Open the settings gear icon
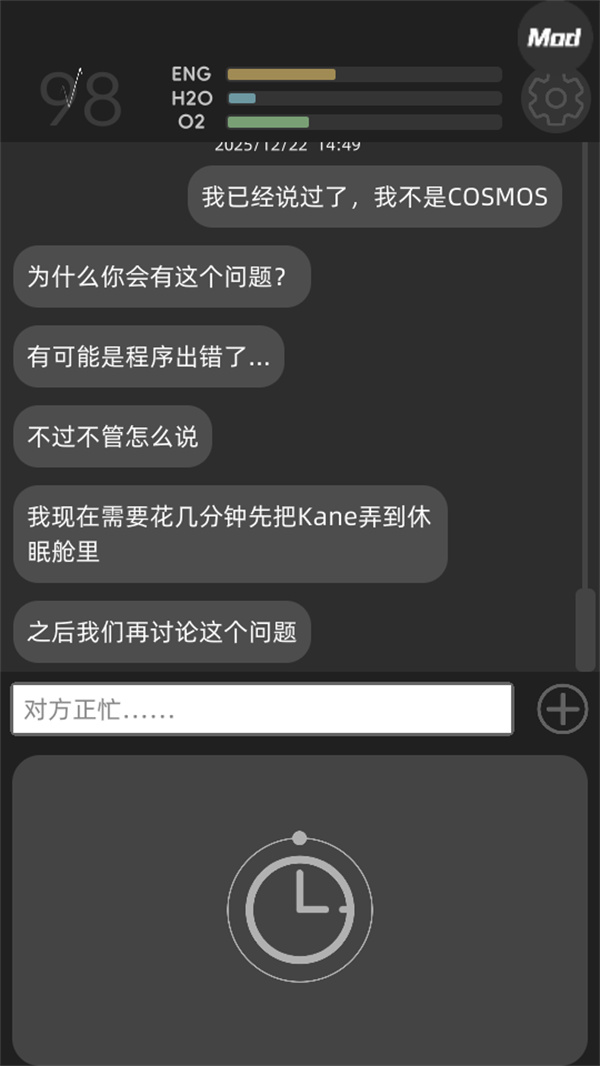 (557, 97)
